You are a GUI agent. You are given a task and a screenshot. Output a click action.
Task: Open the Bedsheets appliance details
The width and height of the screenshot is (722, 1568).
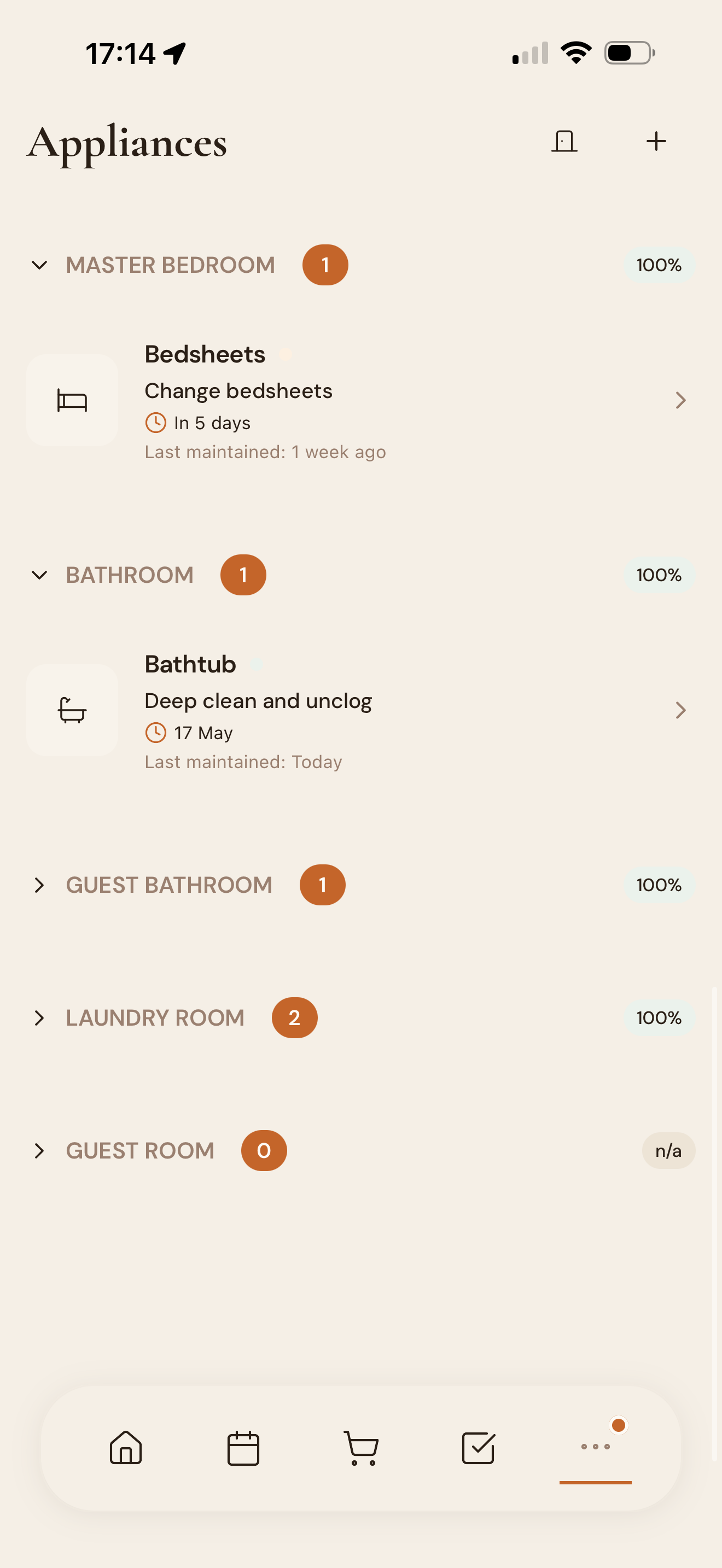[680, 400]
